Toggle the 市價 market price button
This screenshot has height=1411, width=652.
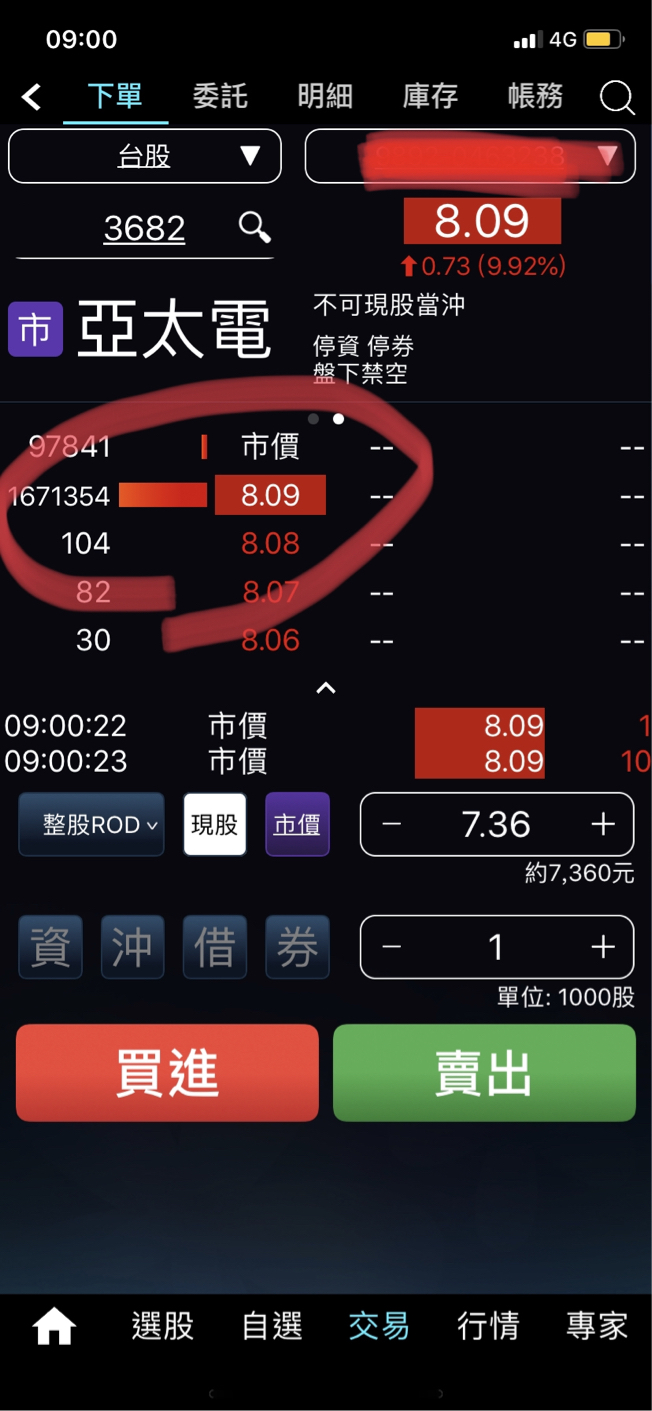297,825
